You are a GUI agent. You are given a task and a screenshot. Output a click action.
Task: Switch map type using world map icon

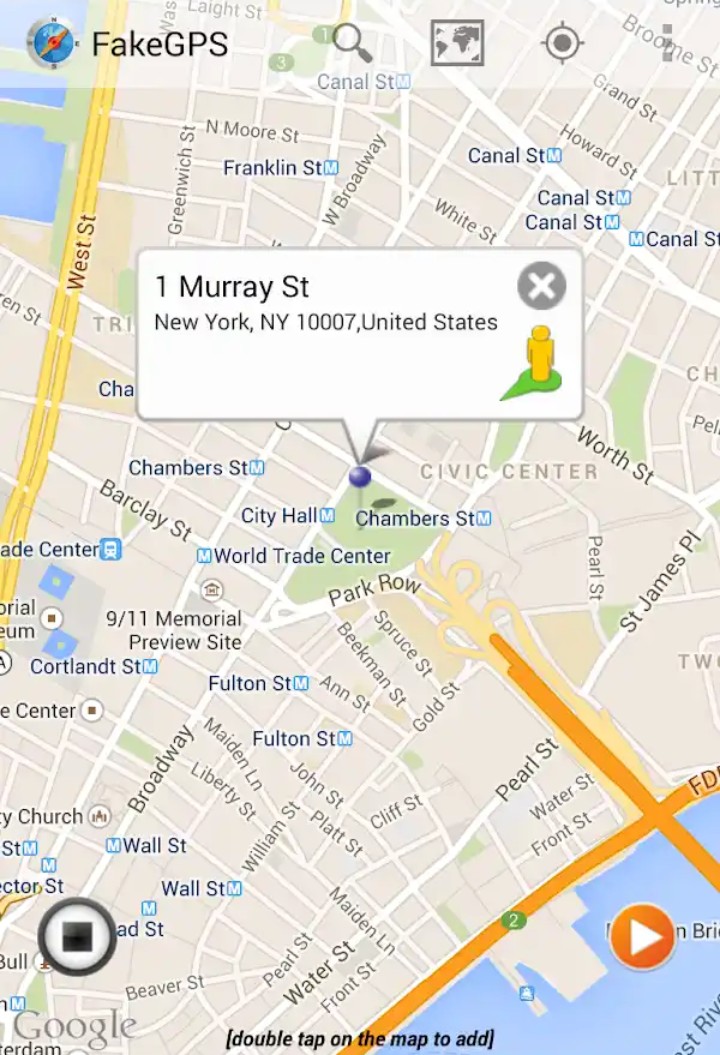(457, 43)
